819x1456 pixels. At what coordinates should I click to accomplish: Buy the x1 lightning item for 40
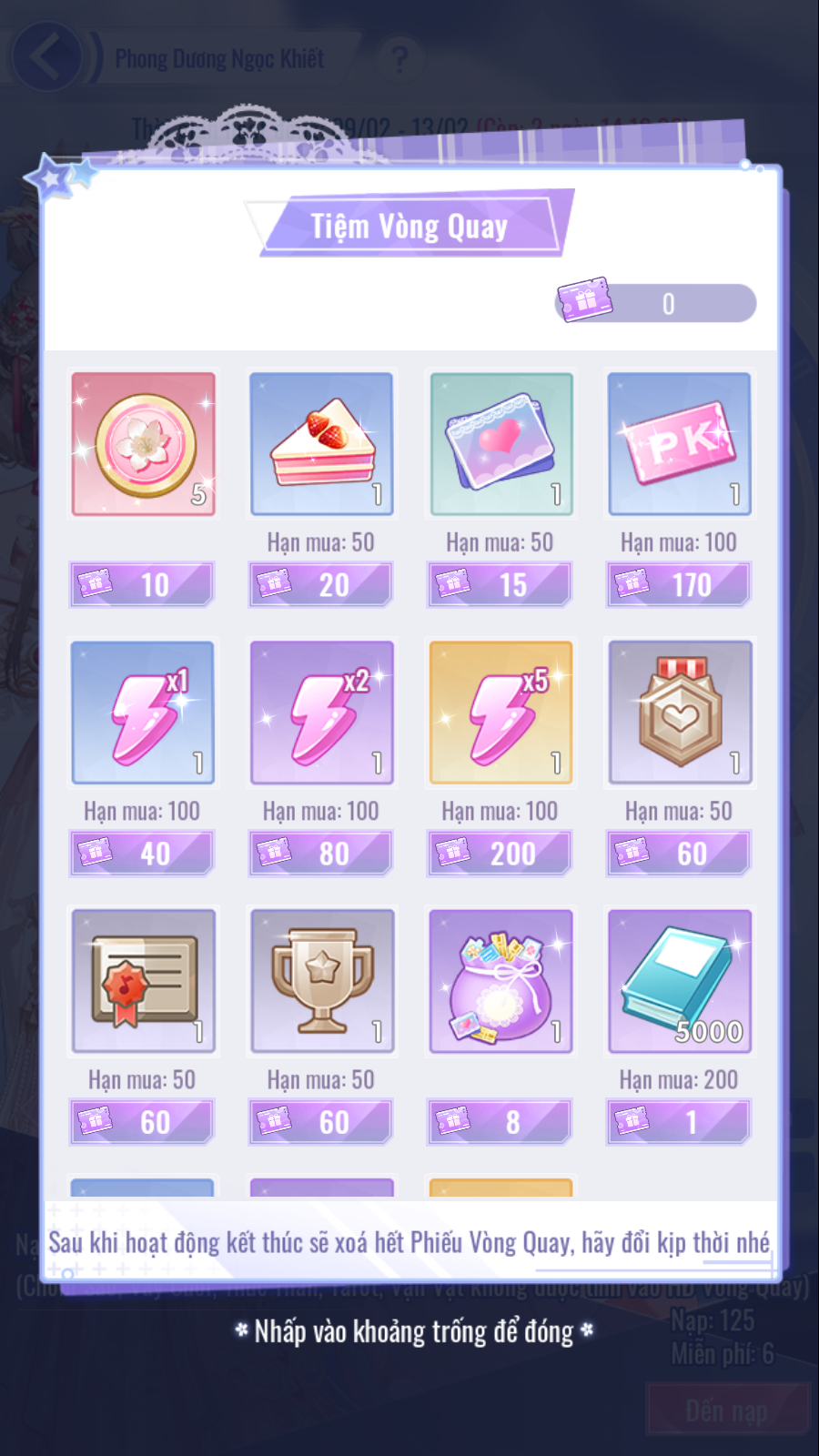coord(143,853)
